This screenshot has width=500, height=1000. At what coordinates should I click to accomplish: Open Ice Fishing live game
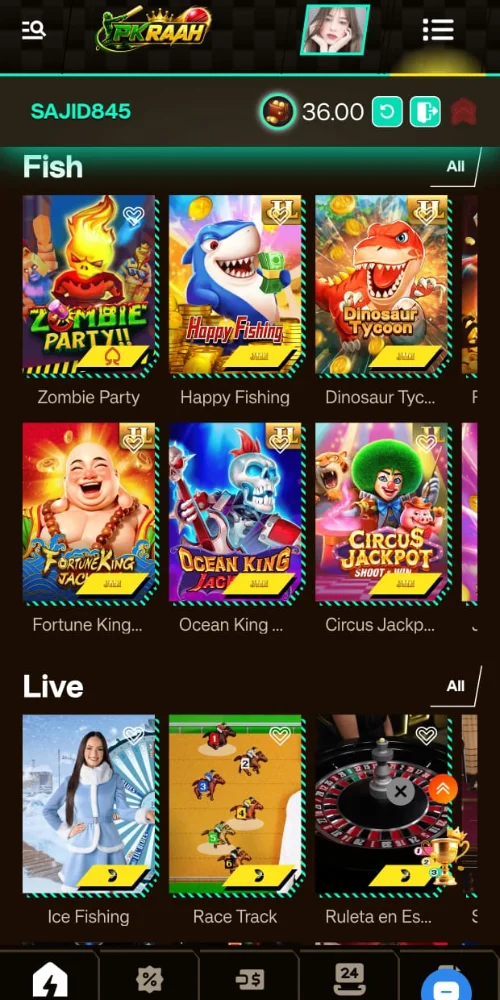[89, 804]
